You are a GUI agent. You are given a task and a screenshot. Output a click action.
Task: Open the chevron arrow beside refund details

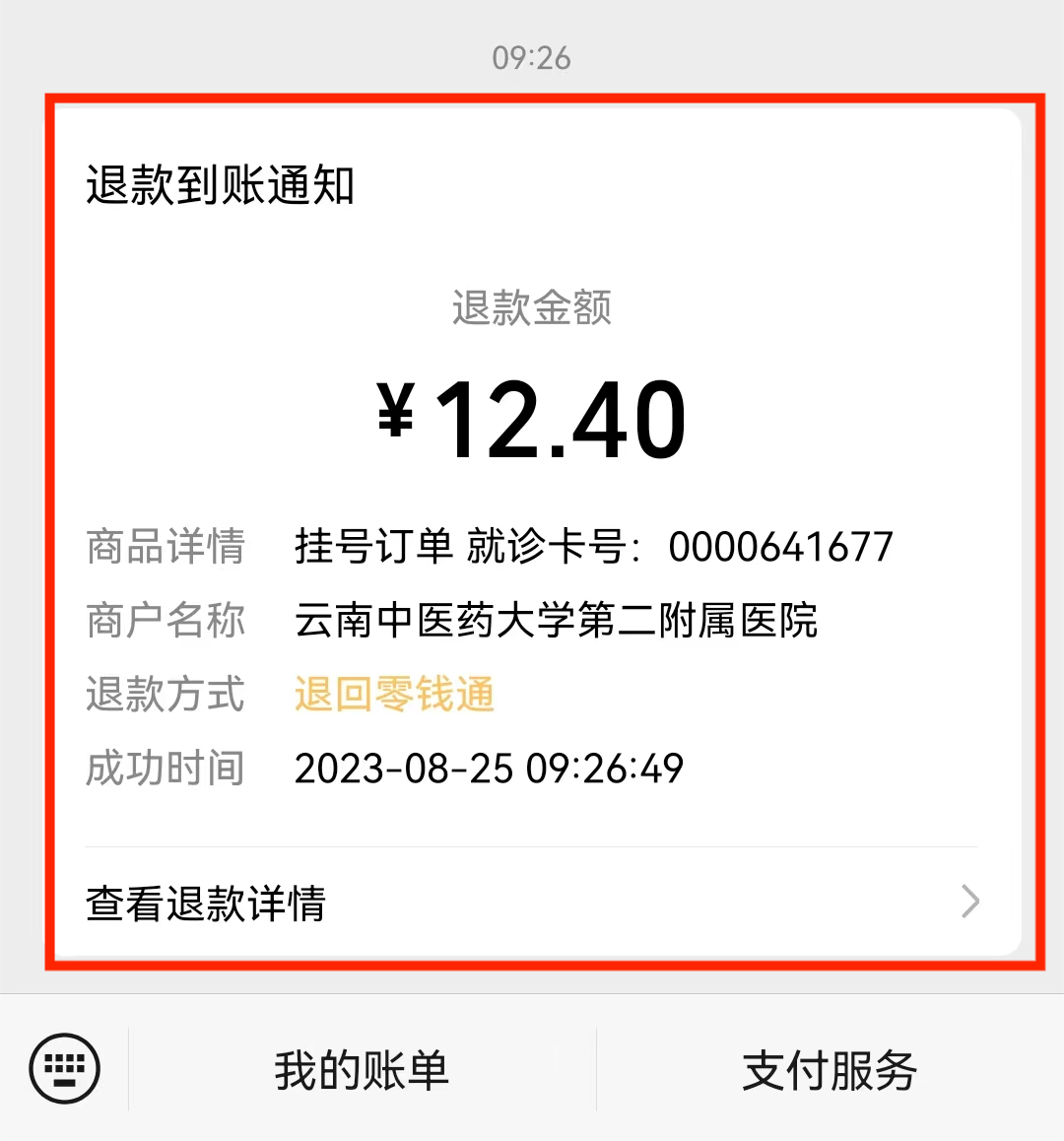969,903
